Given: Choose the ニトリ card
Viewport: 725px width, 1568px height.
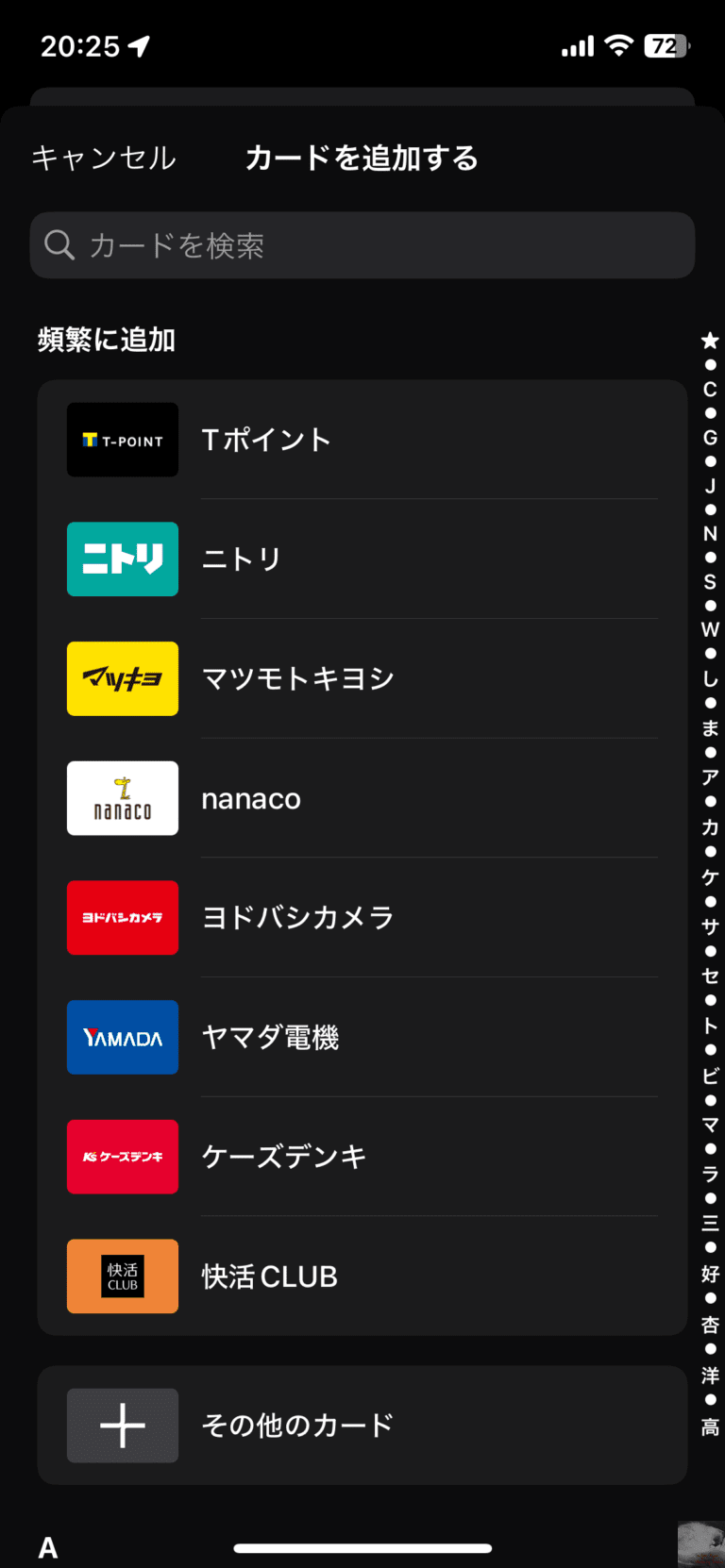Looking at the screenshot, I should click(x=362, y=559).
